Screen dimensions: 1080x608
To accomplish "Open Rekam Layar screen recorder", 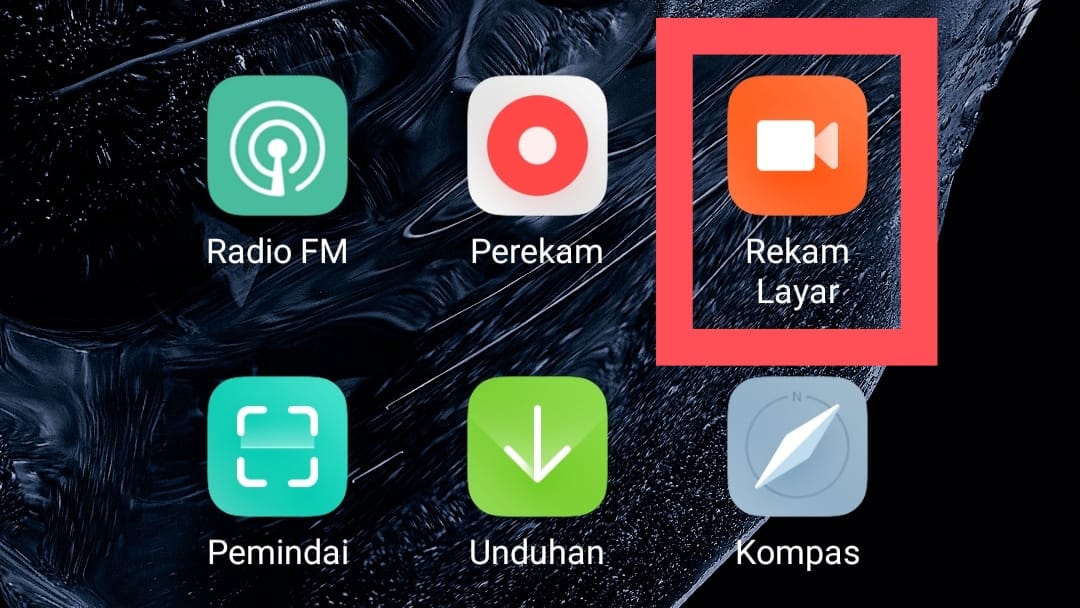I will (x=797, y=145).
